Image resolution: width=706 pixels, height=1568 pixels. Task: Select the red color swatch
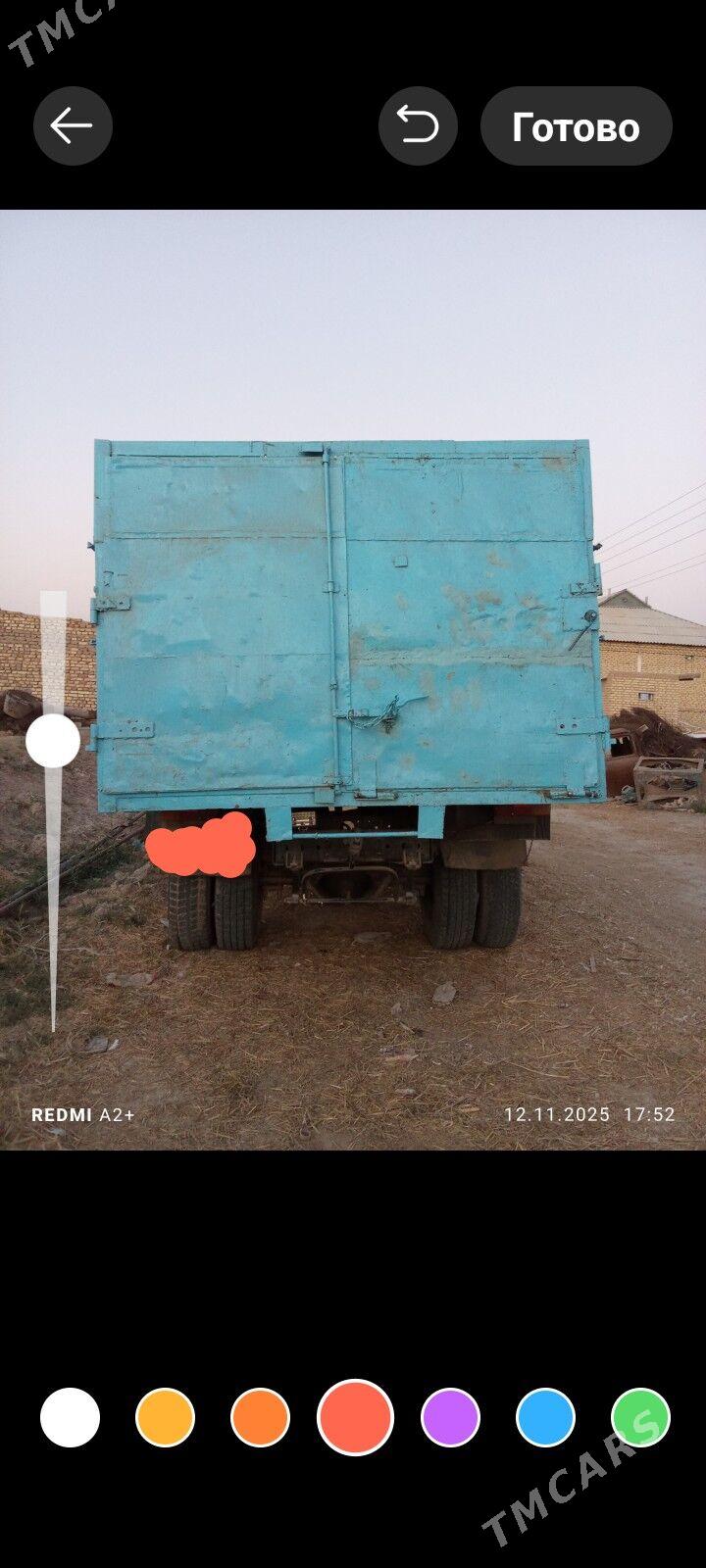(355, 1417)
